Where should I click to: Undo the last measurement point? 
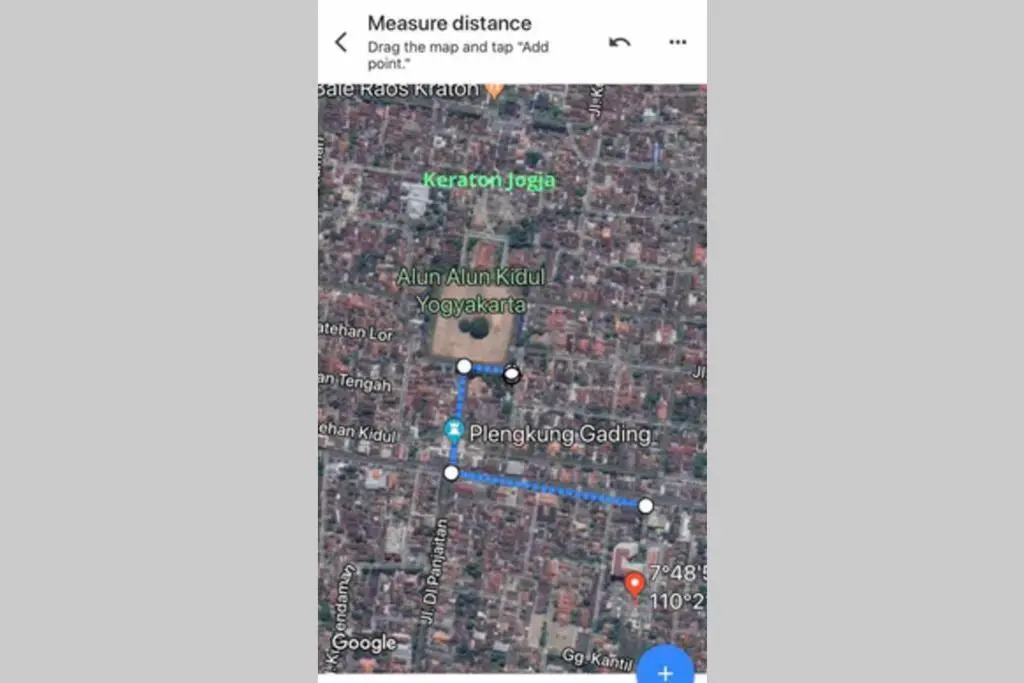pyautogui.click(x=620, y=42)
